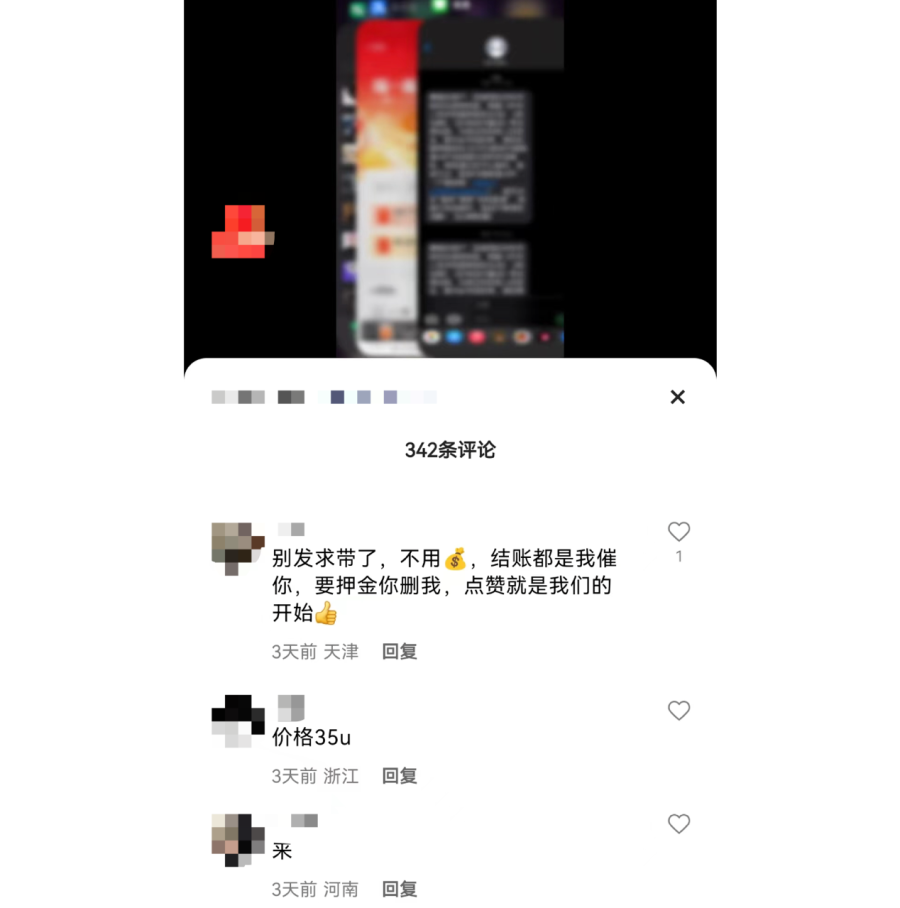Open avatar of the 天津 commenter
This screenshot has height=908, width=900.
point(237,547)
